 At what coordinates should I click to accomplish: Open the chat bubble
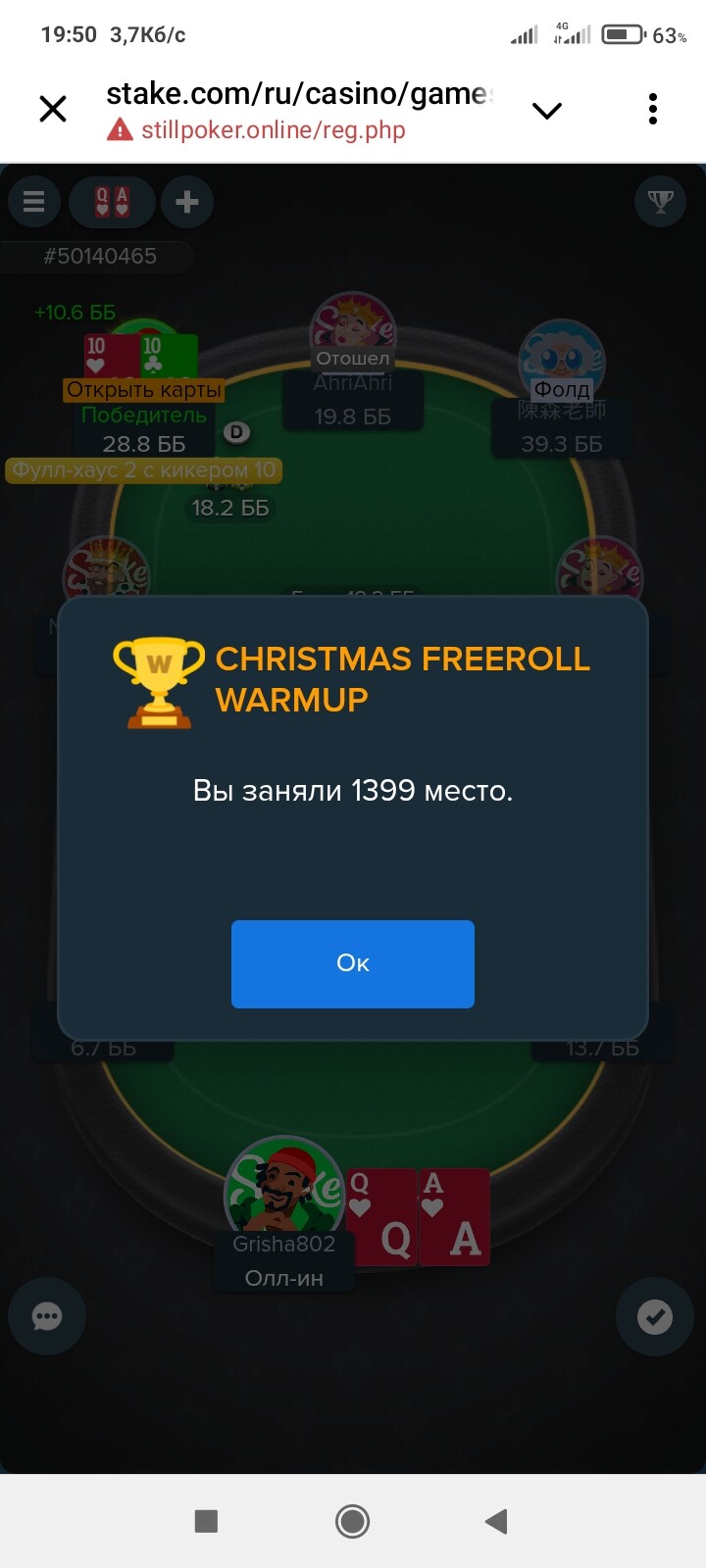47,1316
